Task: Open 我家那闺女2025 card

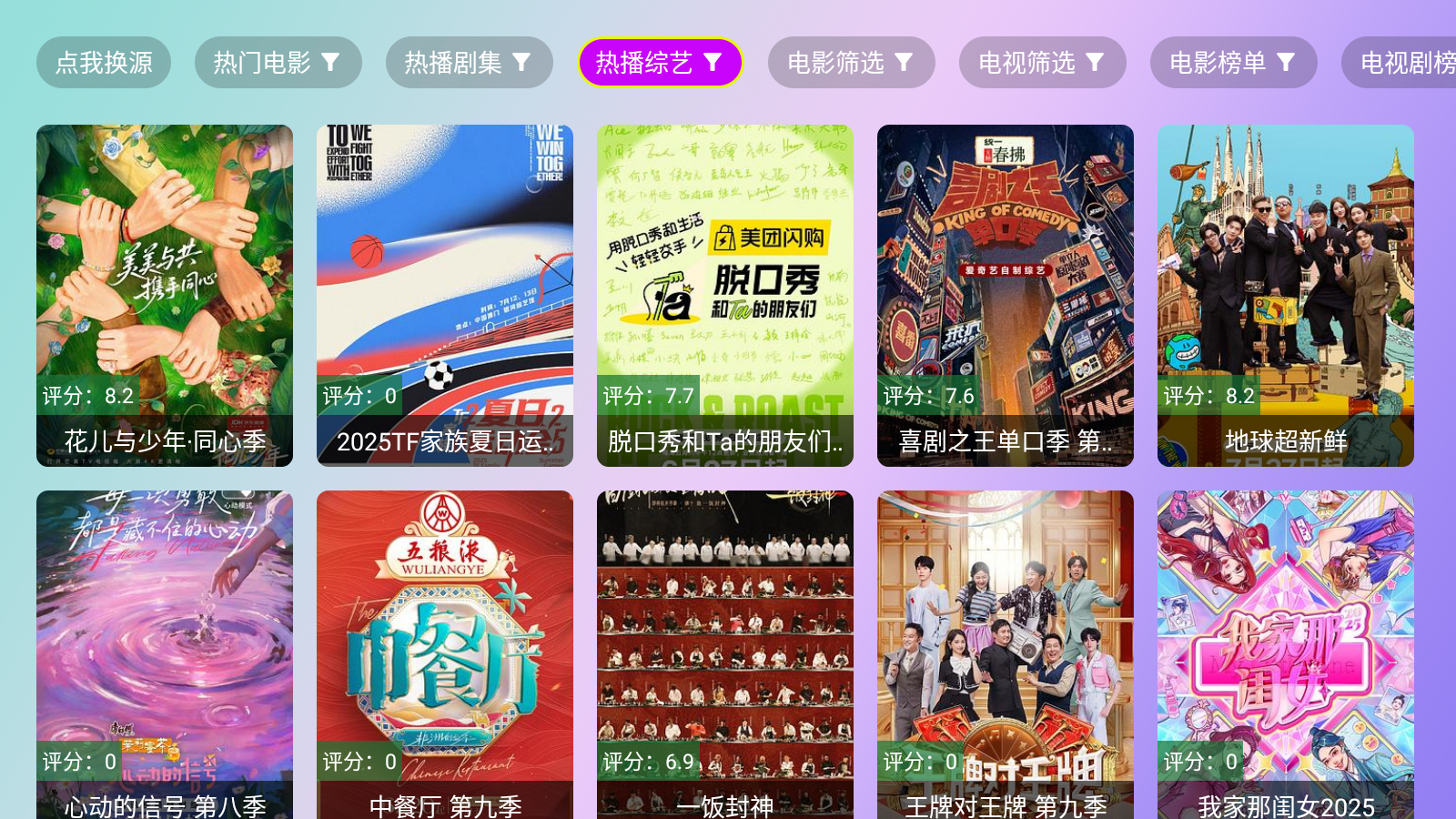Action: (1286, 655)
